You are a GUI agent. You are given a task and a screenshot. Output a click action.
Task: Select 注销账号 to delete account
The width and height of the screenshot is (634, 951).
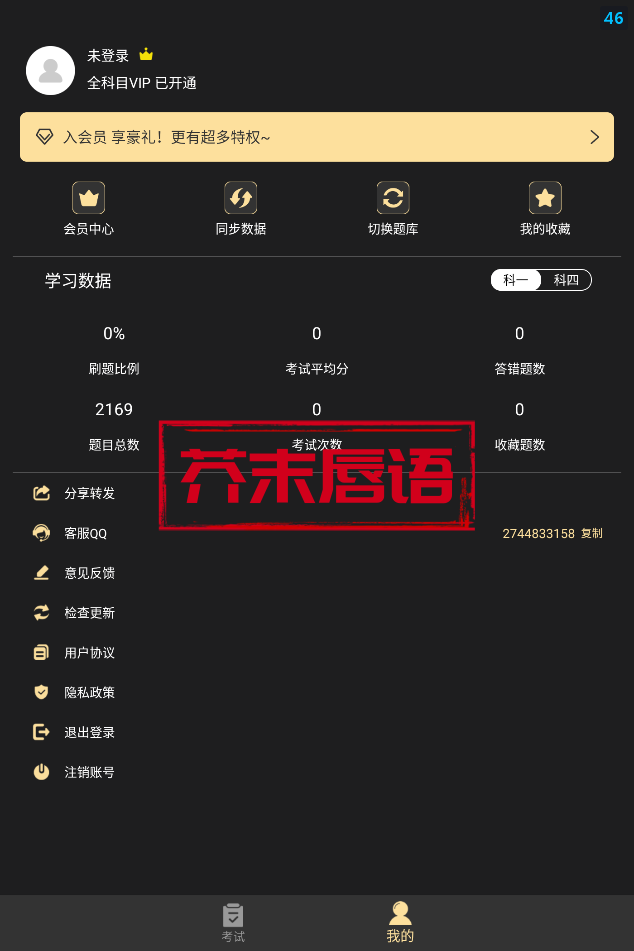(89, 772)
